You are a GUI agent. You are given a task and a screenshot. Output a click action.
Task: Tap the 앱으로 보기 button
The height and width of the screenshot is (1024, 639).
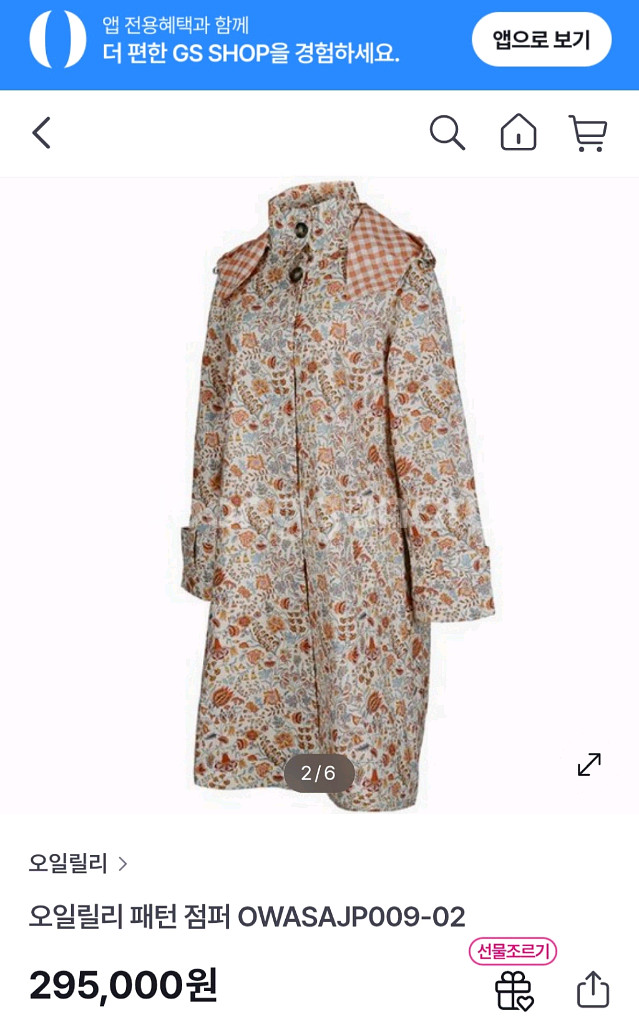tap(541, 40)
